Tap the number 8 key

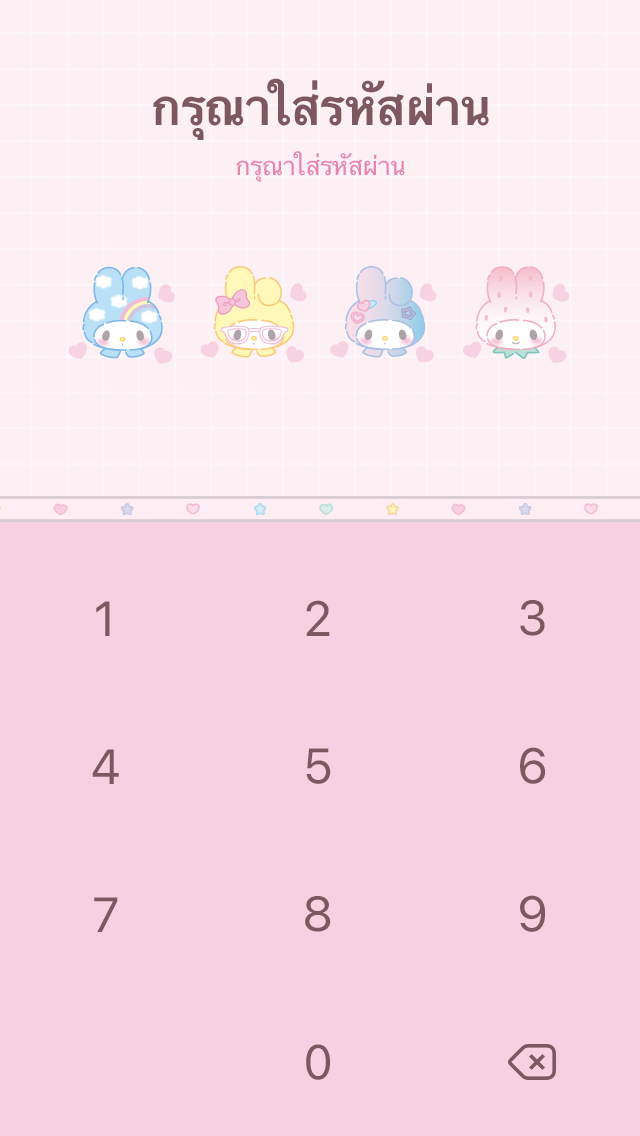(x=318, y=915)
